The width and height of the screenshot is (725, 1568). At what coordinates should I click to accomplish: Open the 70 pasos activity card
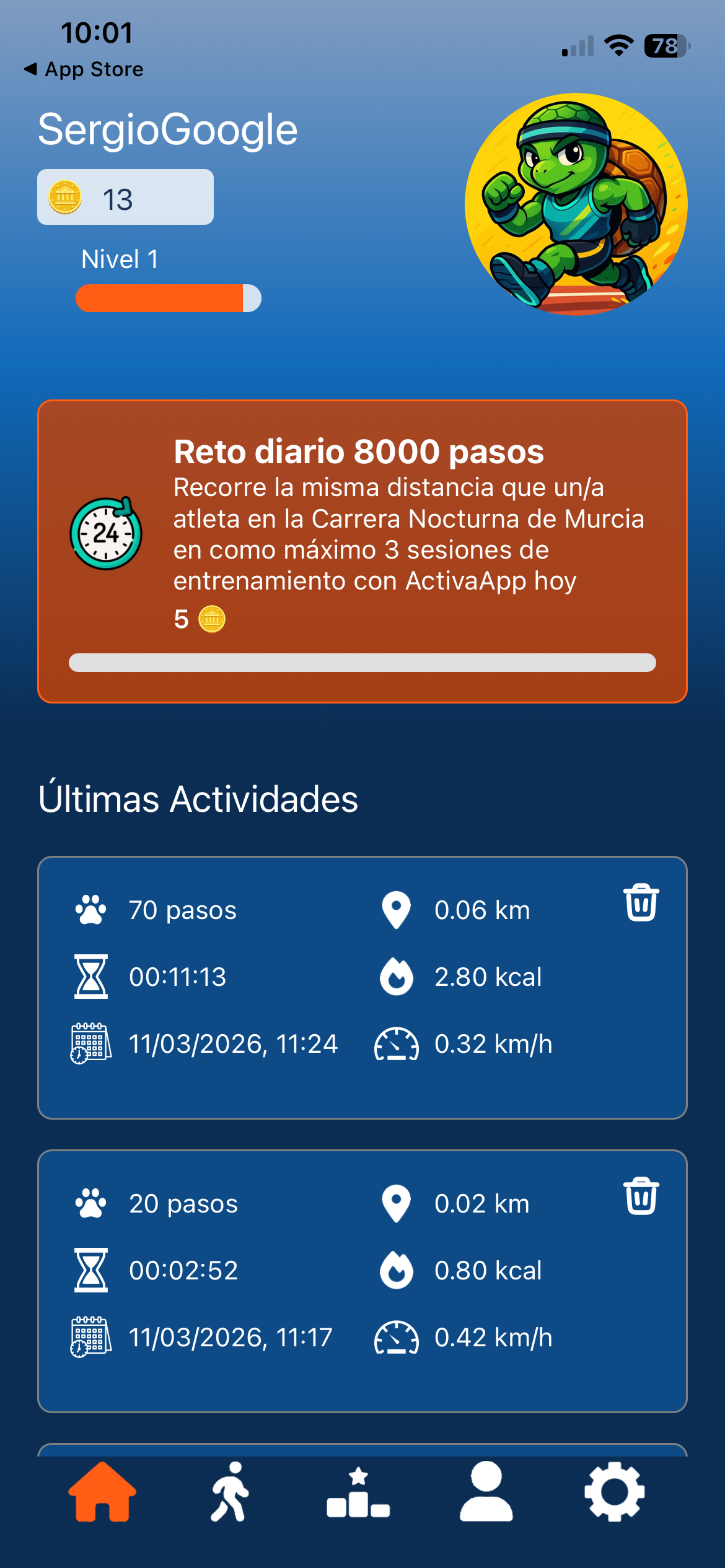coord(362,988)
